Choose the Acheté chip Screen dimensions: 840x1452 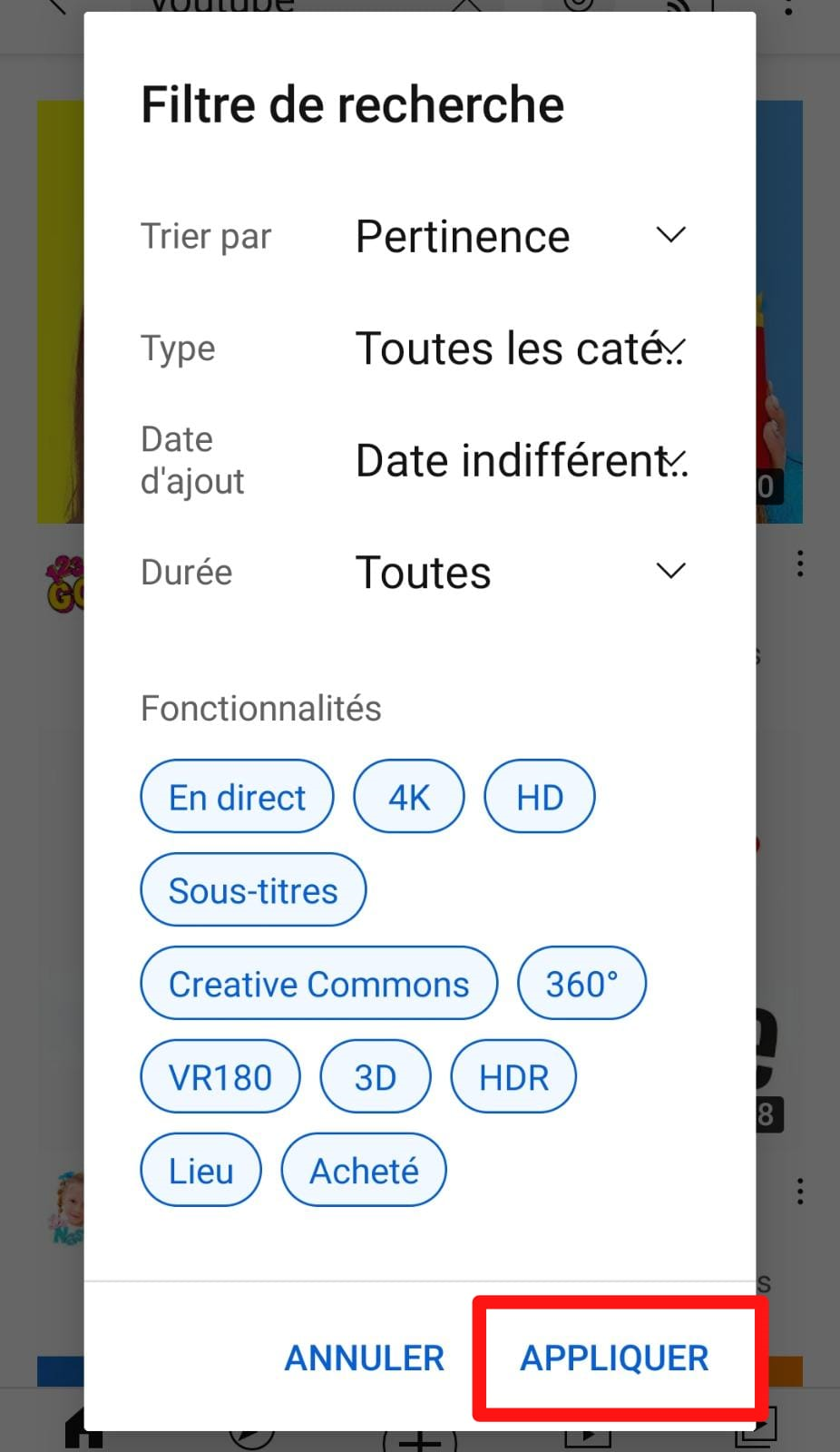click(364, 1171)
